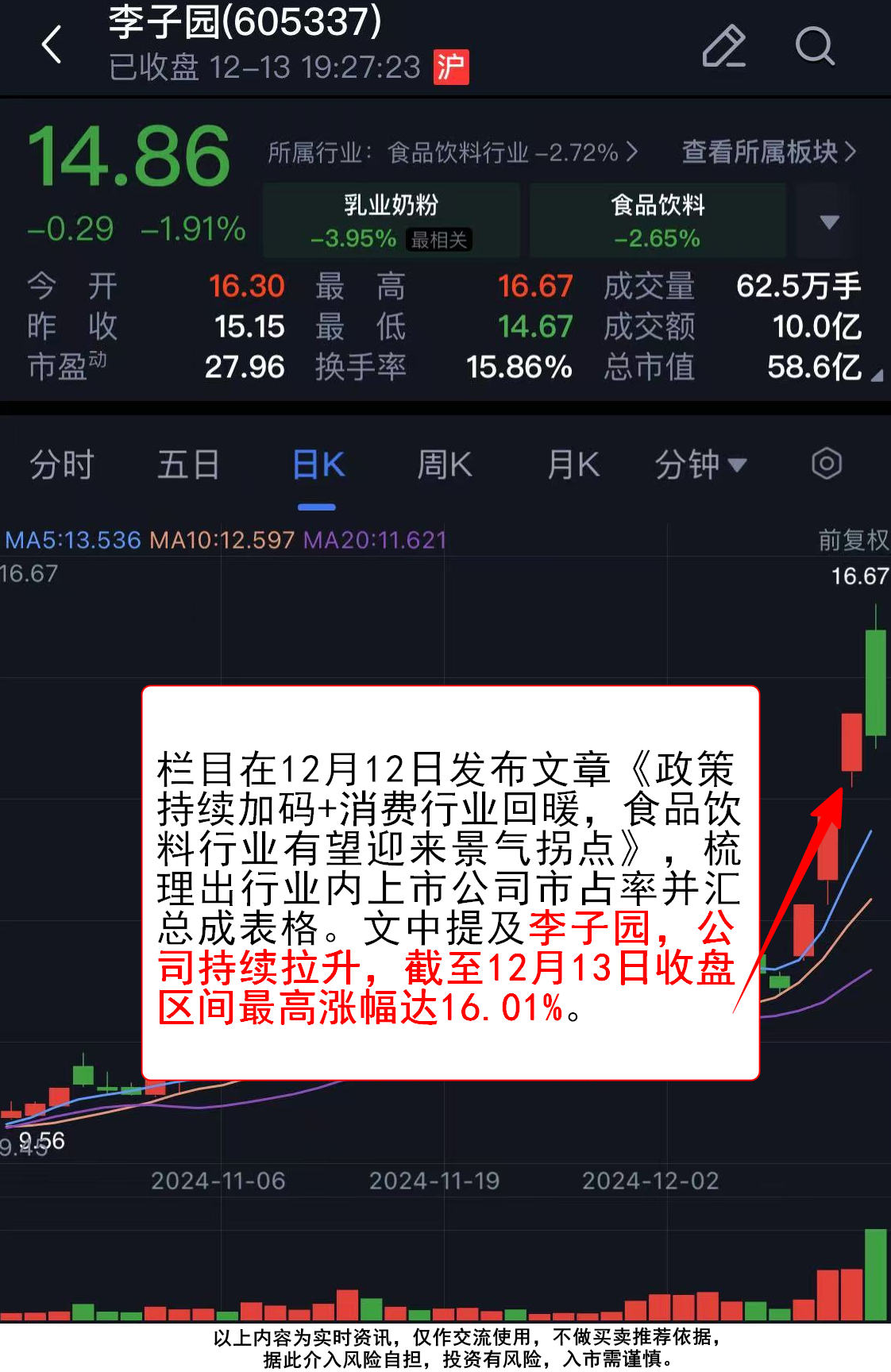Open the 食品饮料行业 industry link
The height and width of the screenshot is (1372, 891).
point(453,152)
